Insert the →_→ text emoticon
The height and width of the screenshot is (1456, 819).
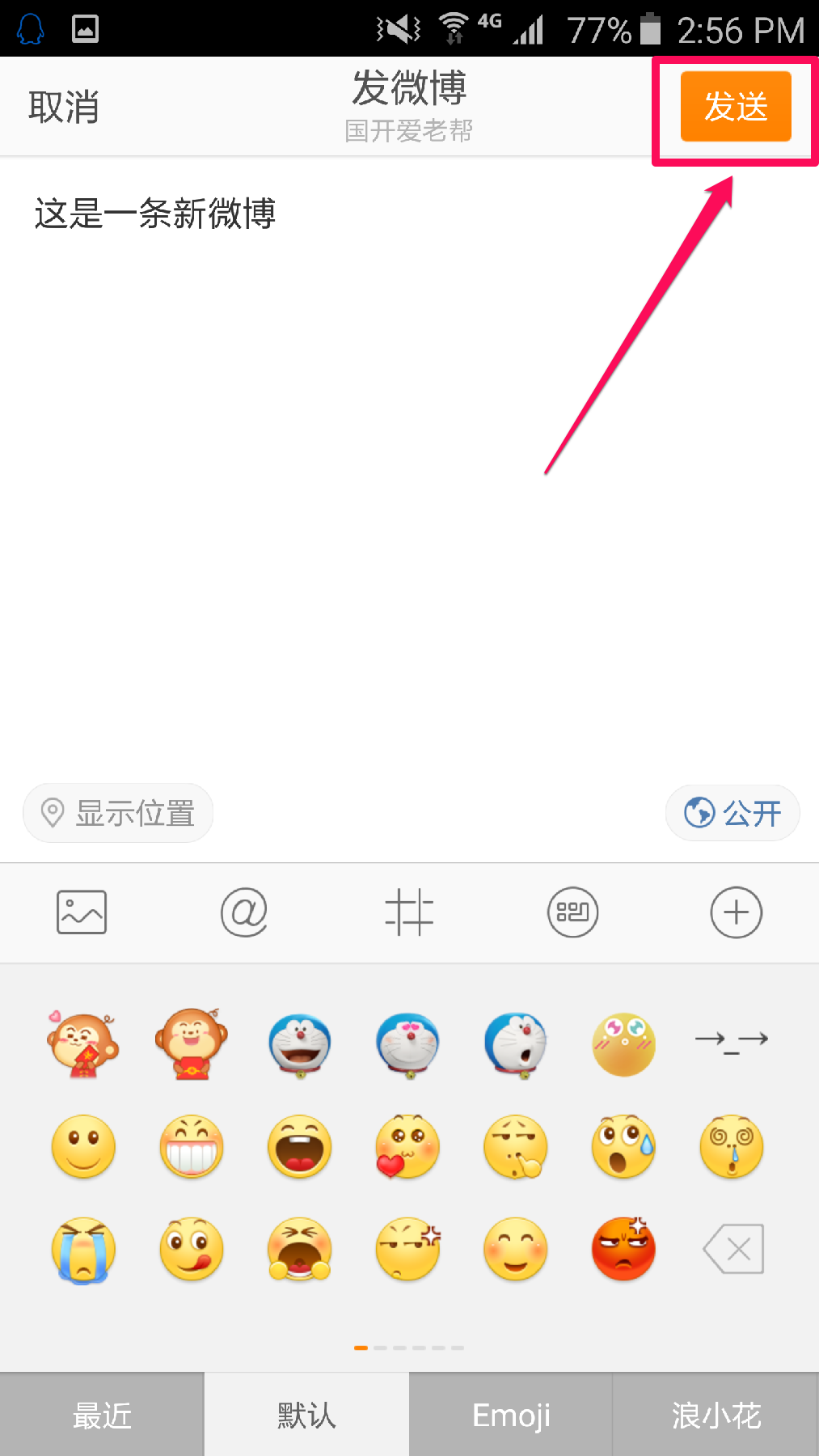[732, 1040]
